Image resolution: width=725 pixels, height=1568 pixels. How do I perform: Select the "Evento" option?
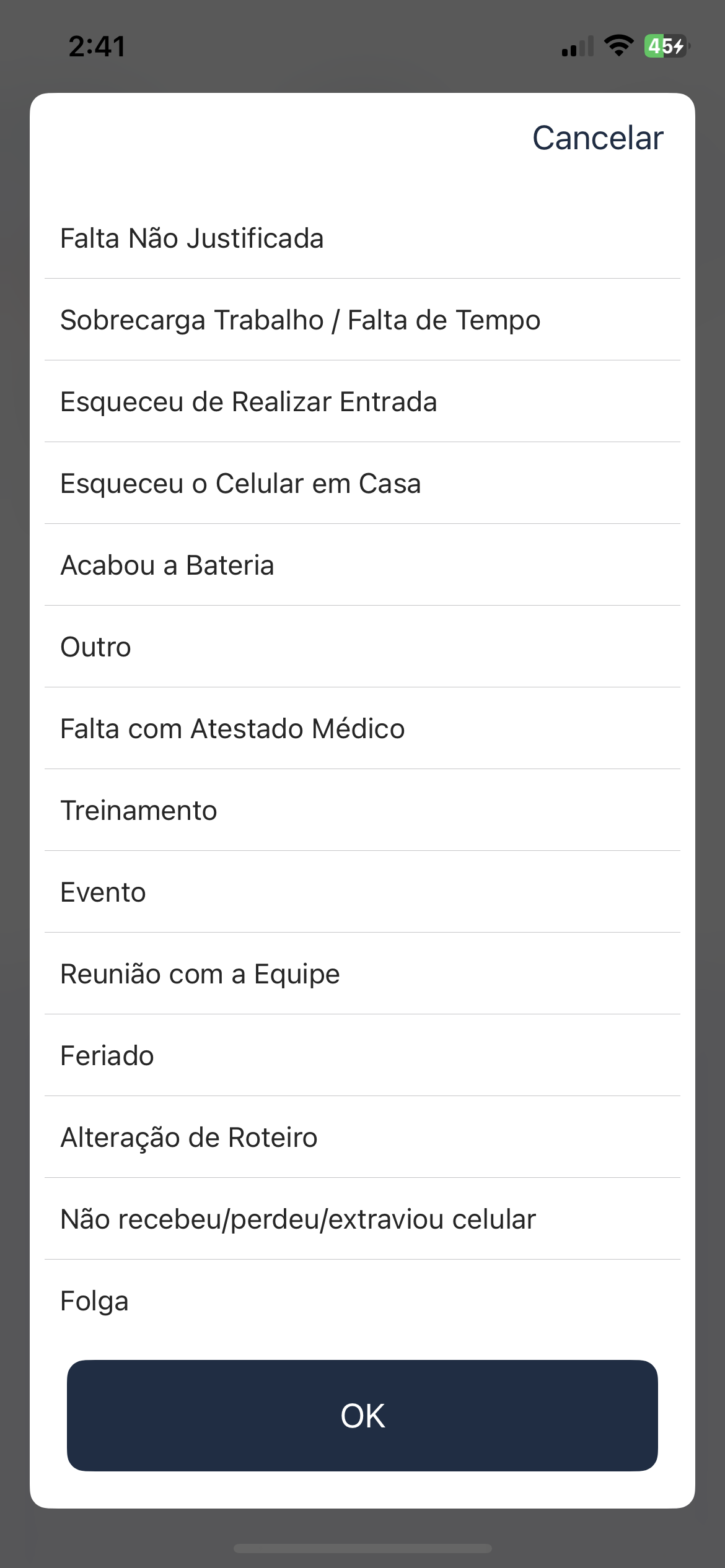[x=362, y=892]
